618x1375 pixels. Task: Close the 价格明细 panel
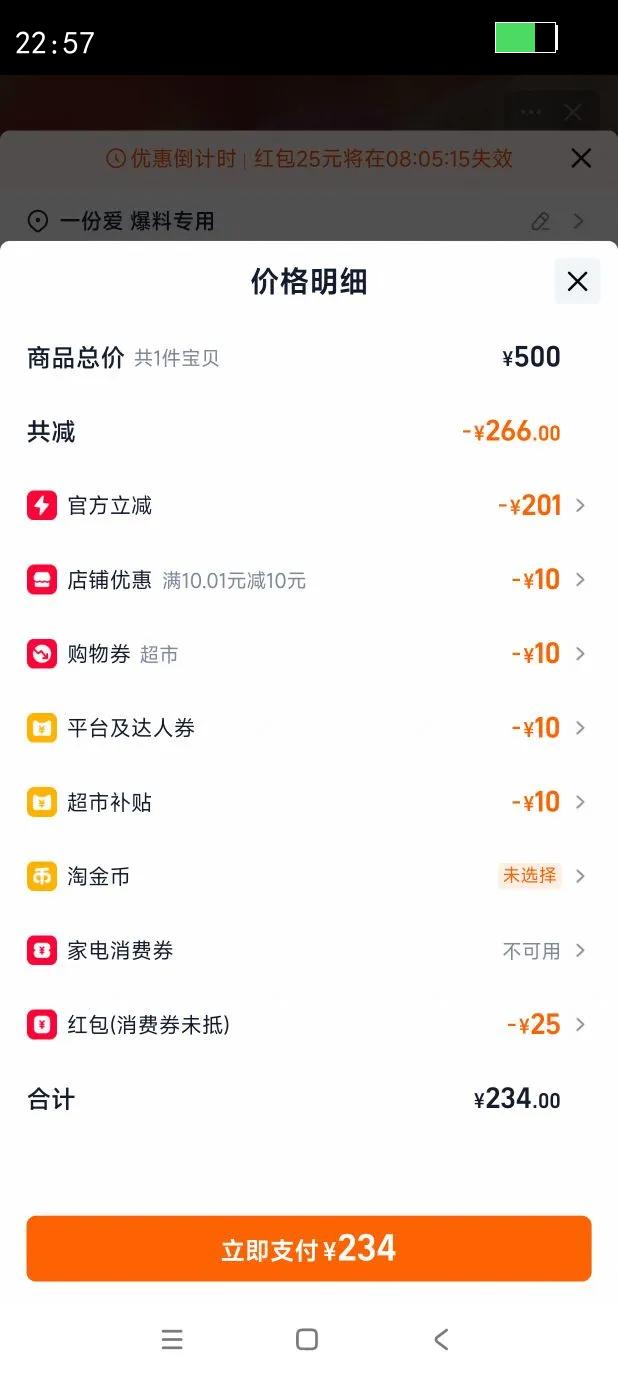click(577, 281)
